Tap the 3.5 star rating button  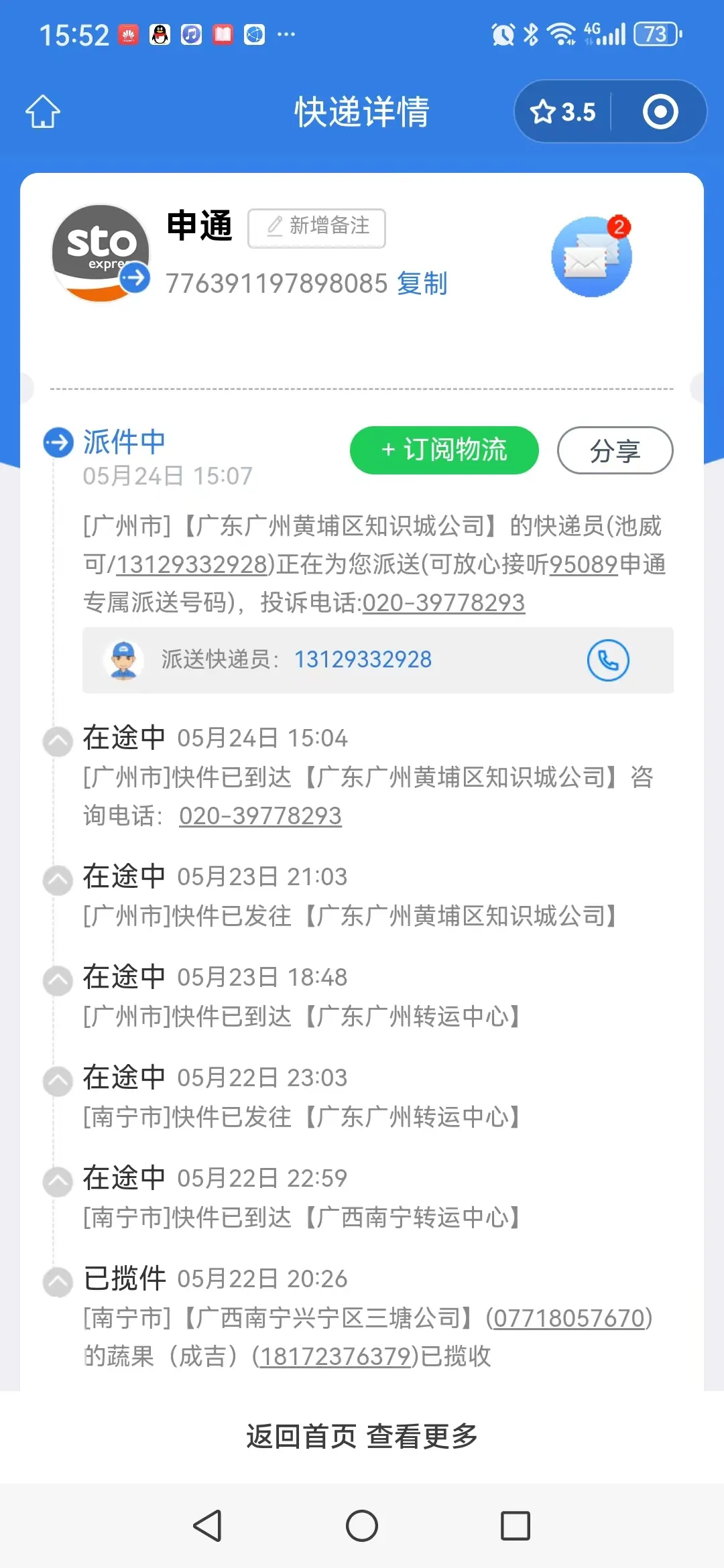click(563, 112)
